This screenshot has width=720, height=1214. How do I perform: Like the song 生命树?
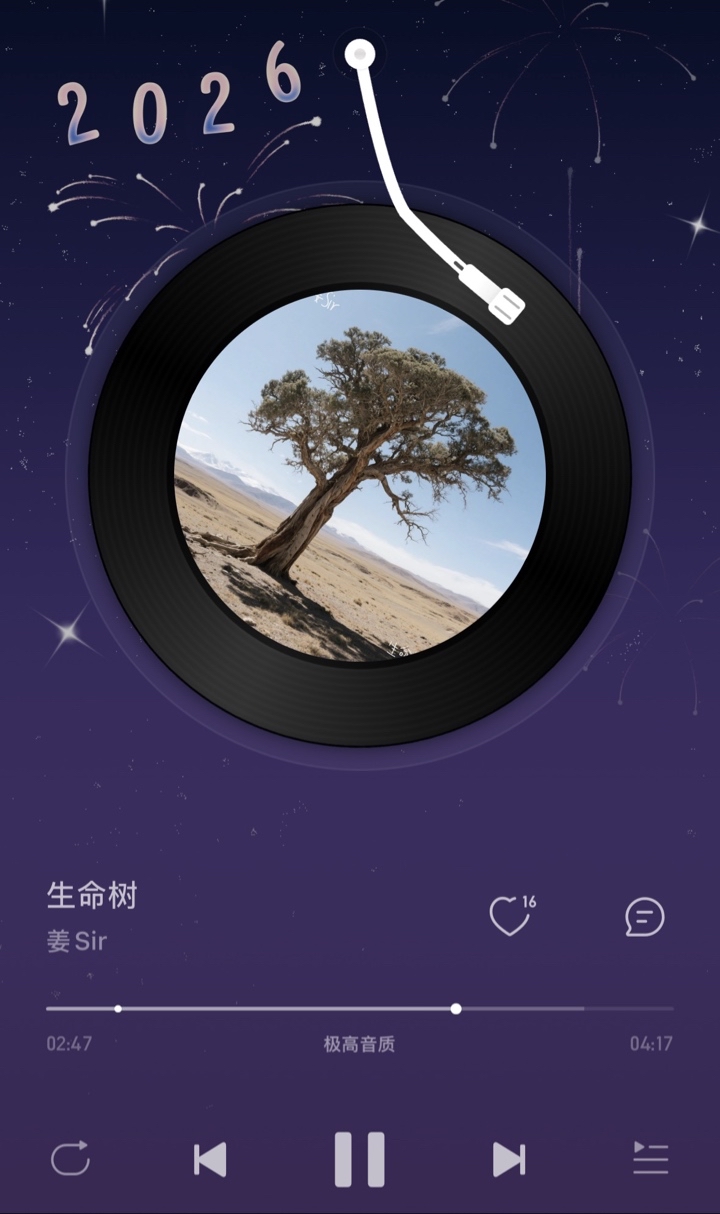(509, 917)
